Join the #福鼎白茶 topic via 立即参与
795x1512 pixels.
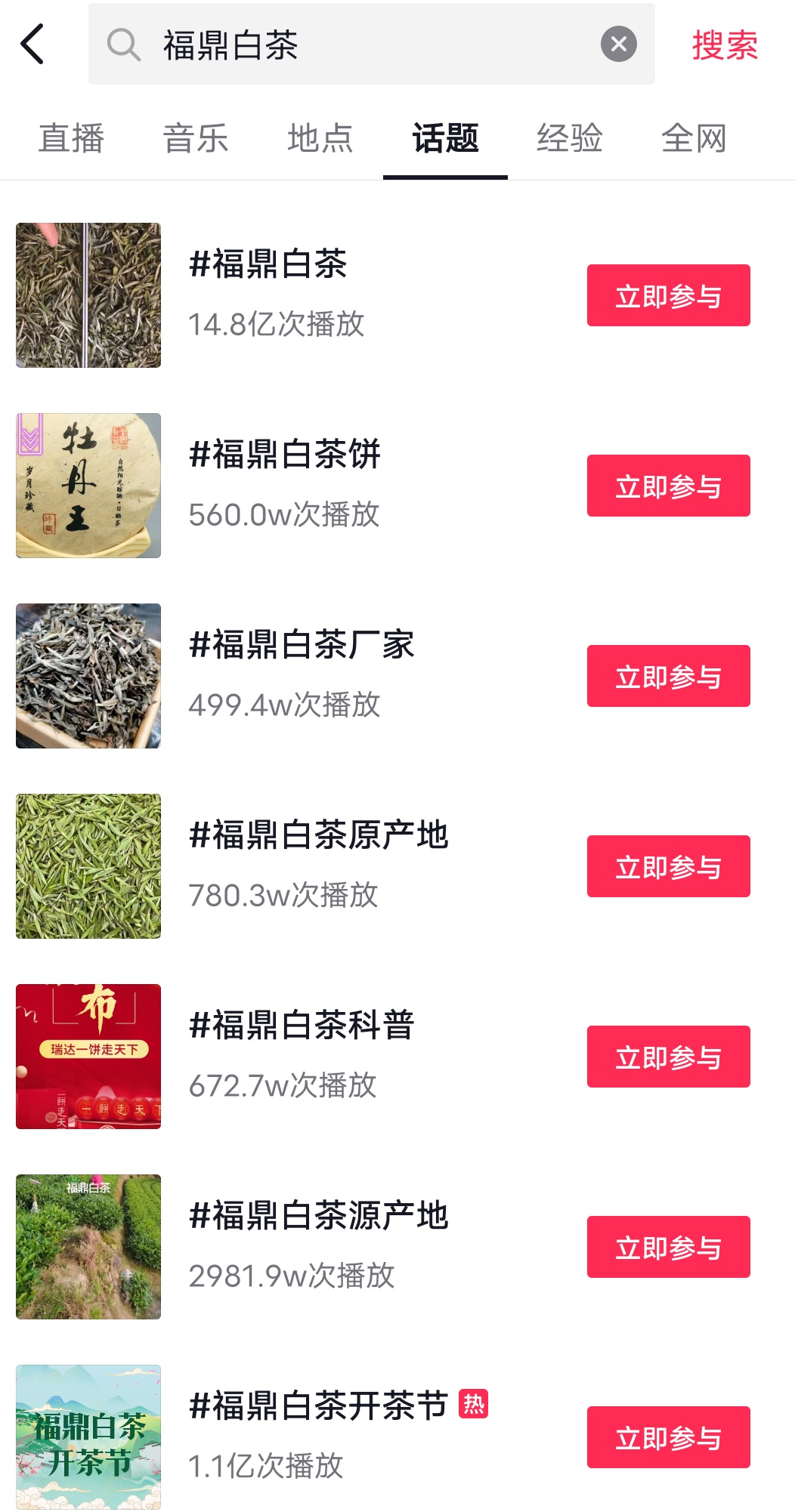pos(668,295)
